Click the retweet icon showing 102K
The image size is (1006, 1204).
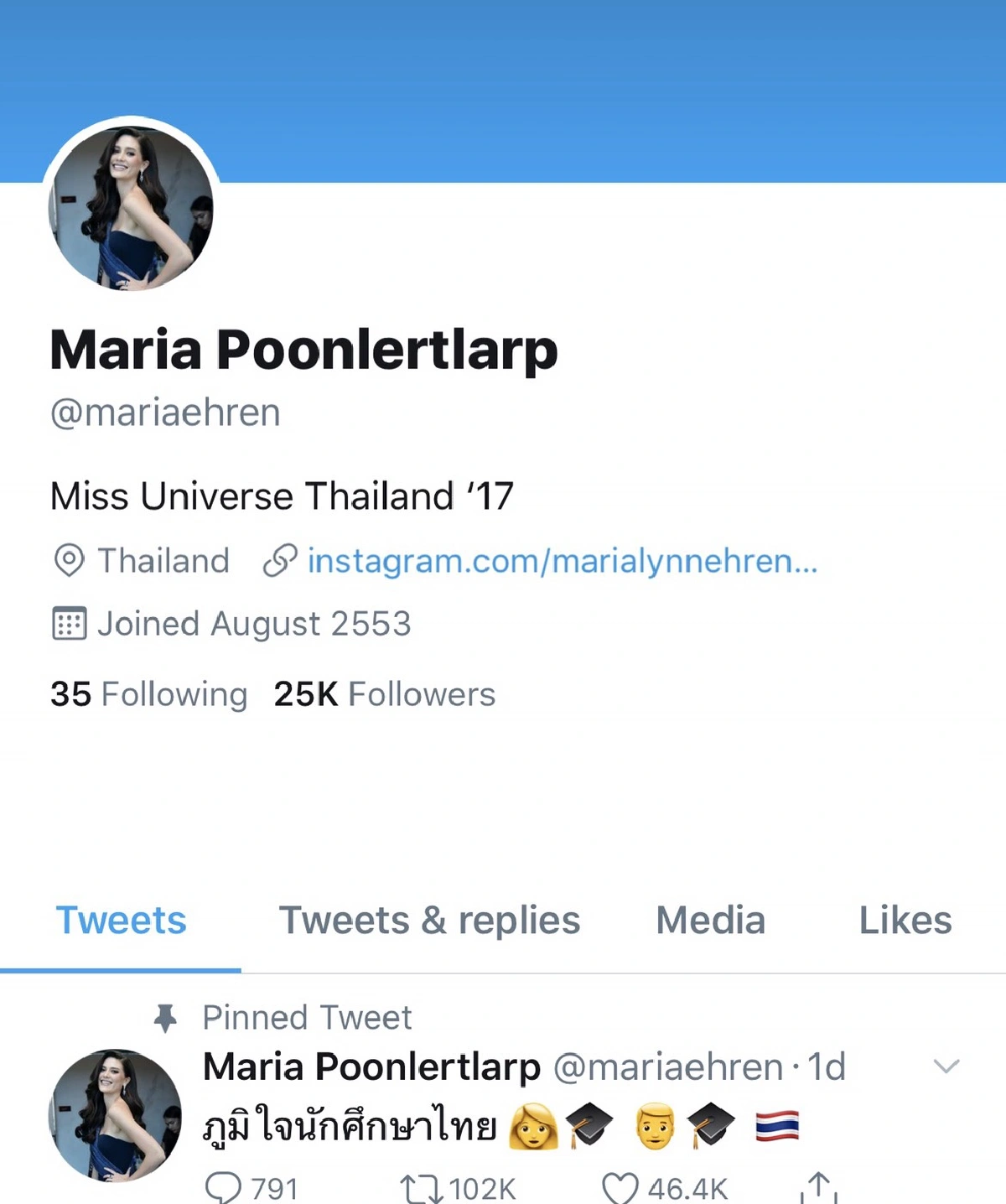(x=422, y=1186)
